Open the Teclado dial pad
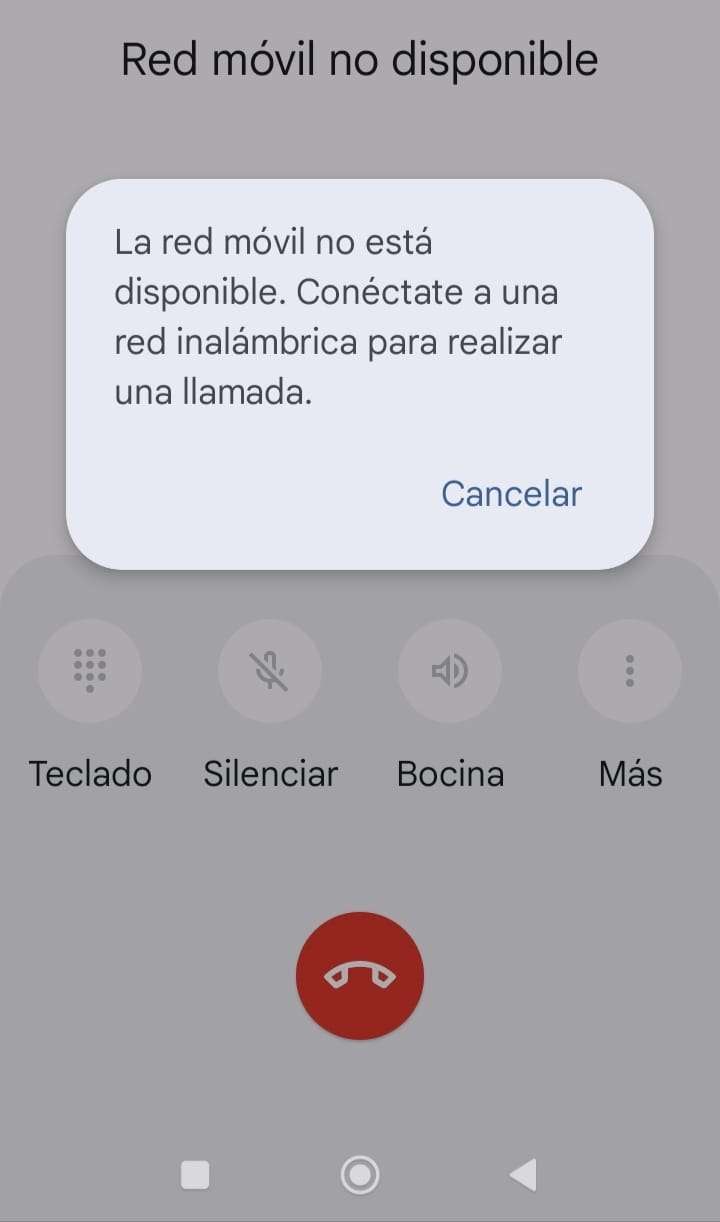The height and width of the screenshot is (1222, 720). pyautogui.click(x=90, y=670)
